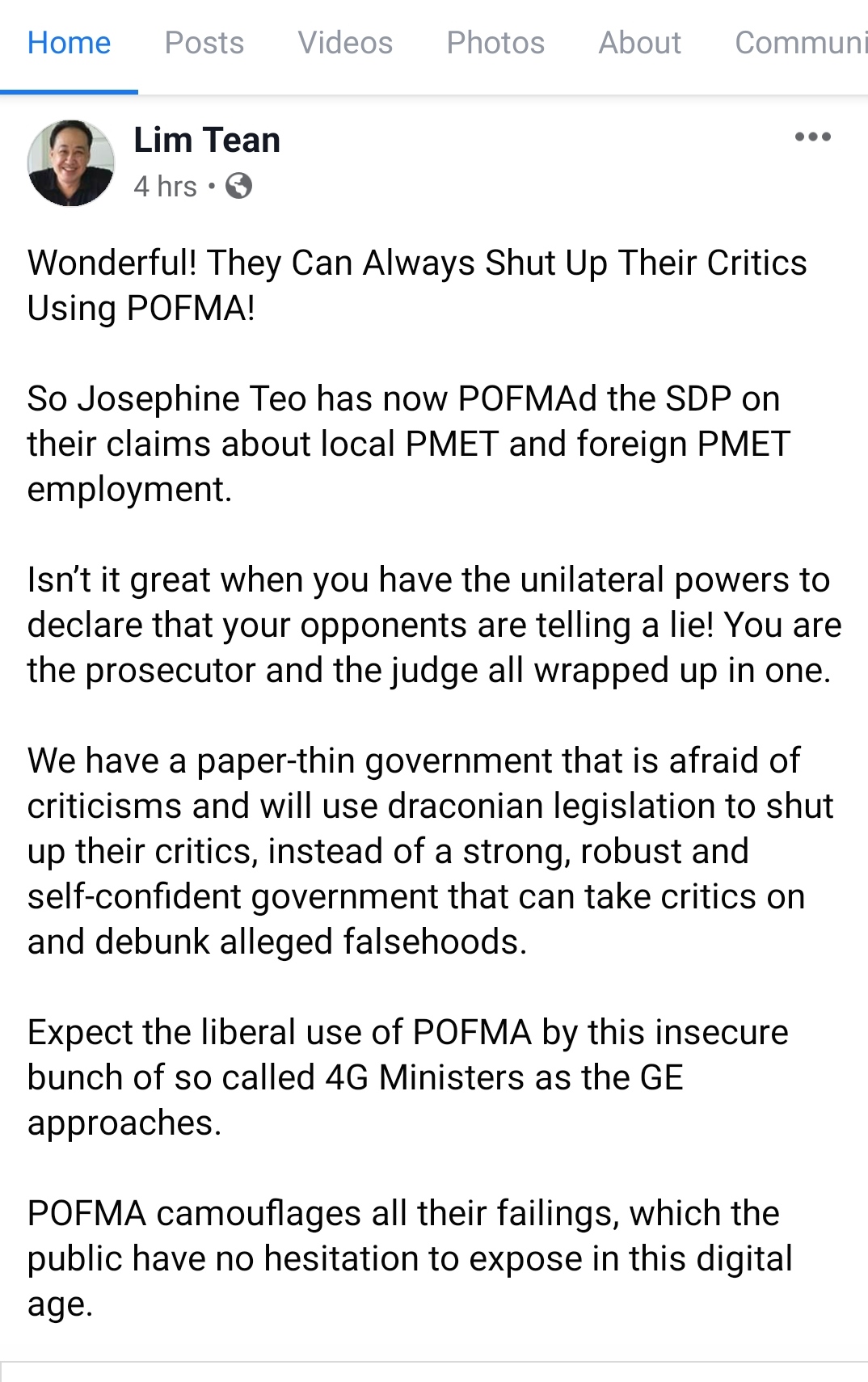Go to the About tab
The image size is (868, 1382).
(639, 43)
